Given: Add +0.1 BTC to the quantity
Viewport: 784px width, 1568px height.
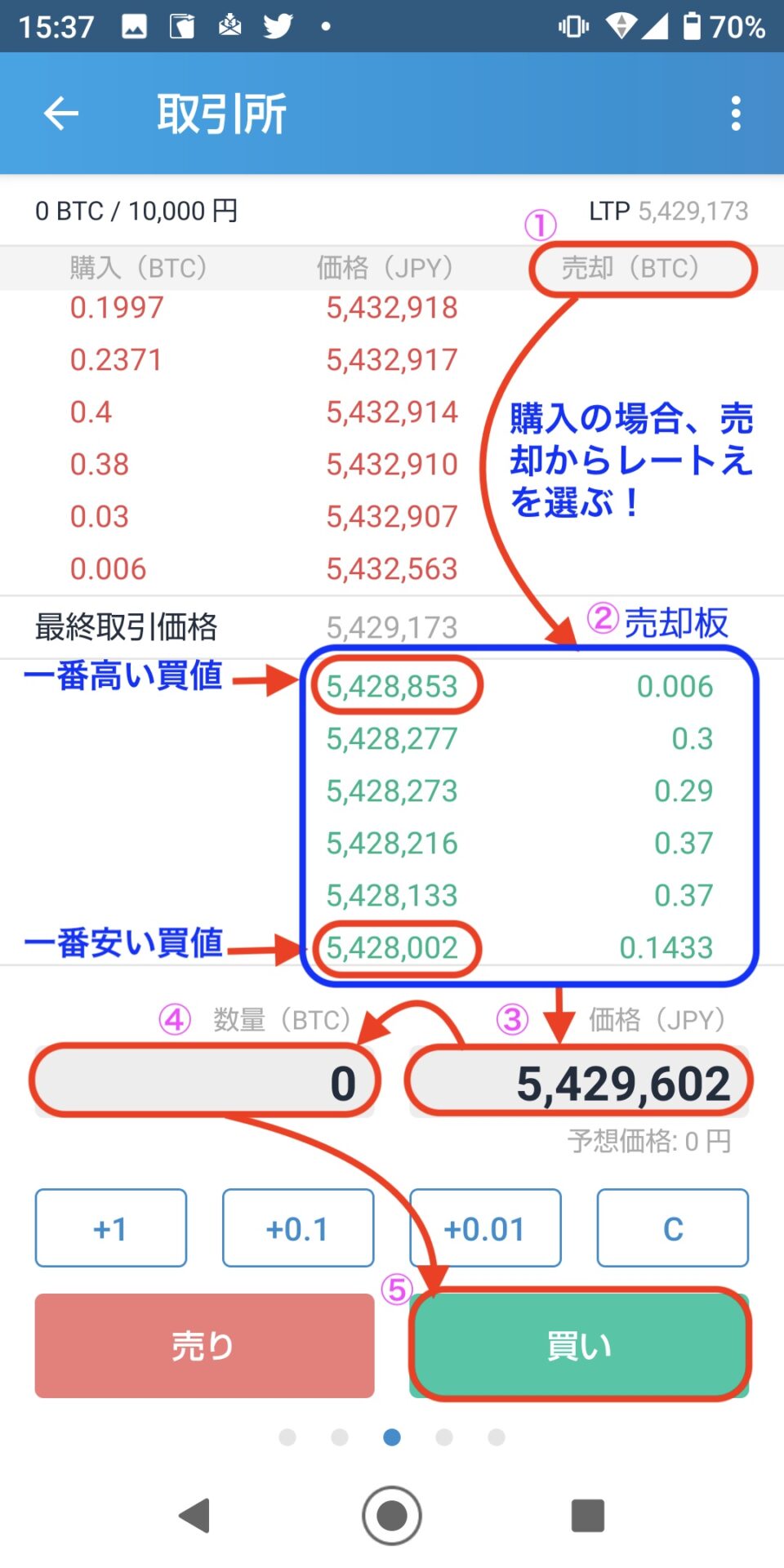Looking at the screenshot, I should 298,1228.
